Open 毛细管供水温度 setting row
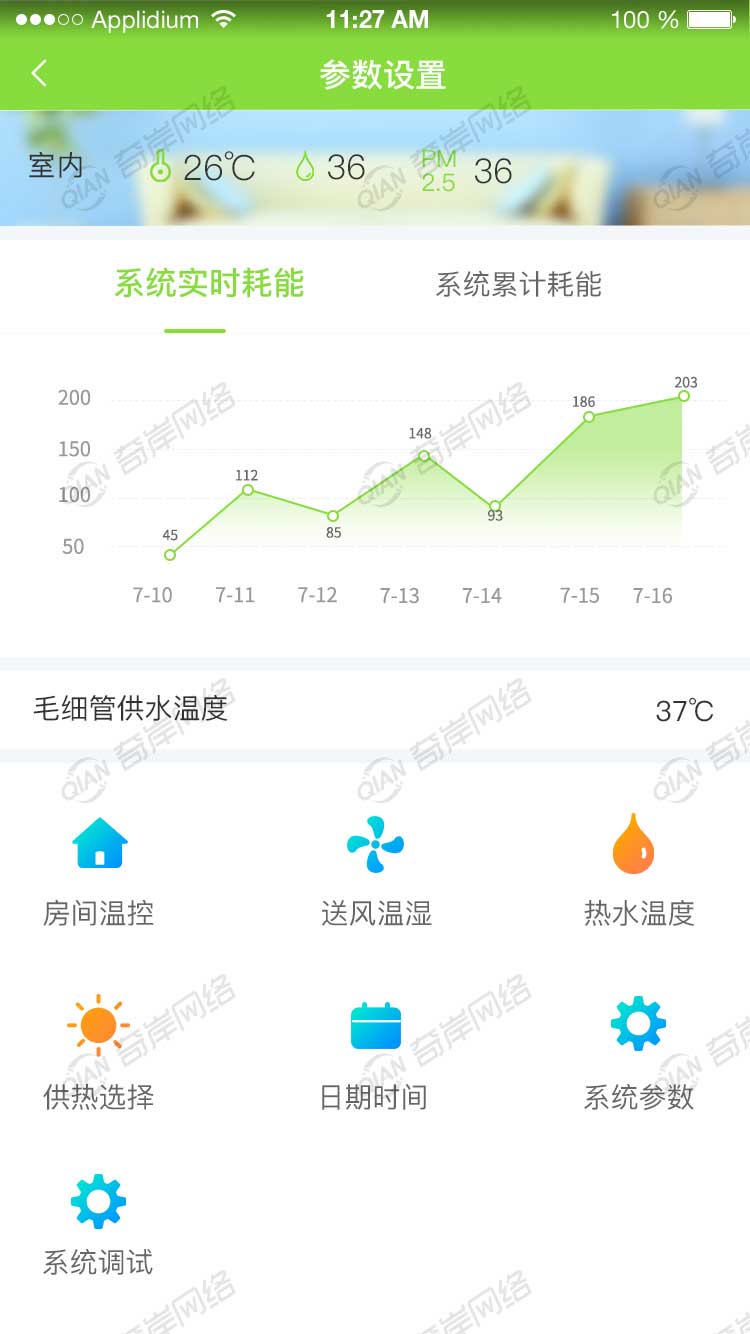 [374, 710]
